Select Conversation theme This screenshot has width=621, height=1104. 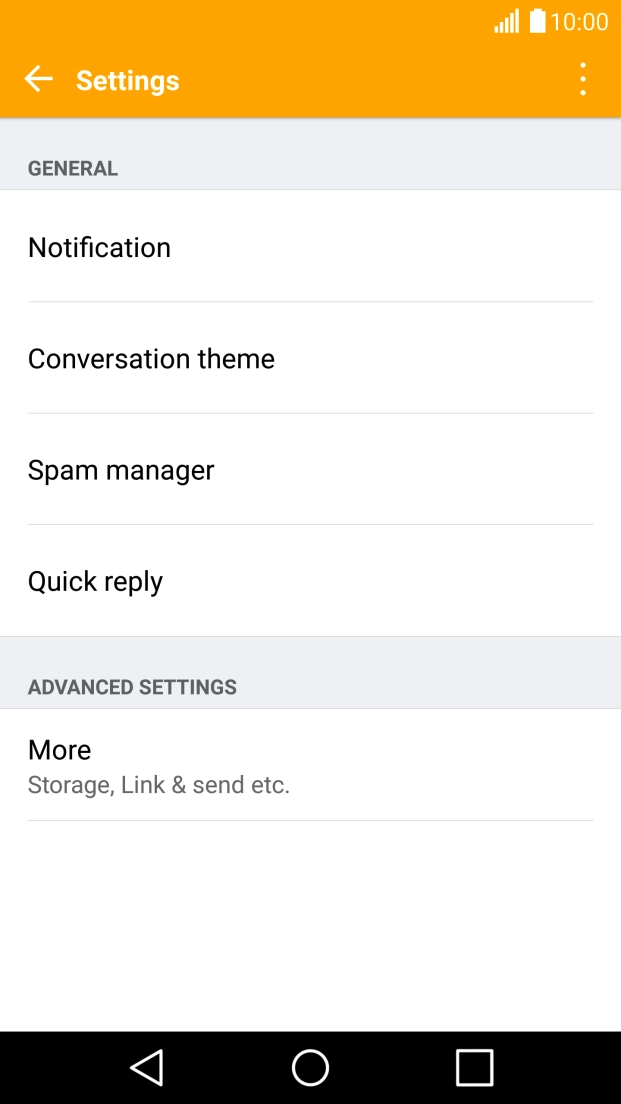click(310, 359)
